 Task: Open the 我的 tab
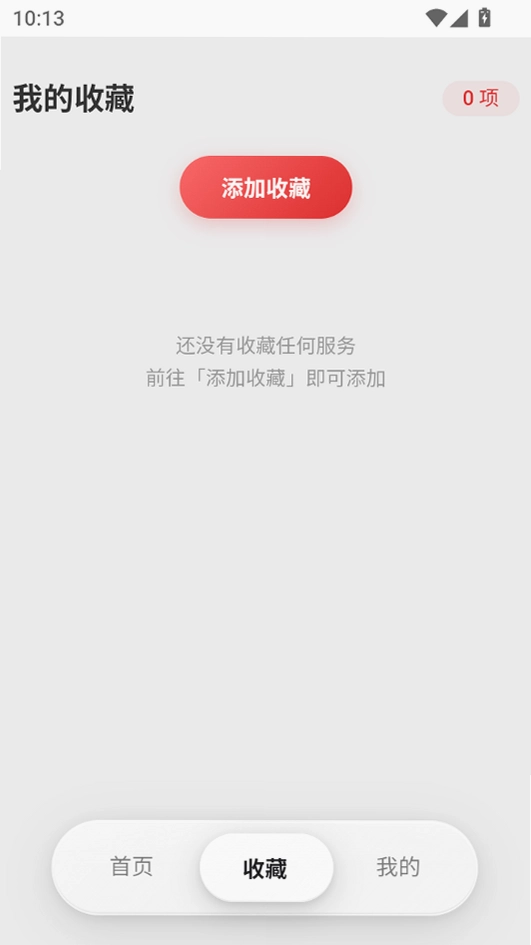(x=398, y=867)
